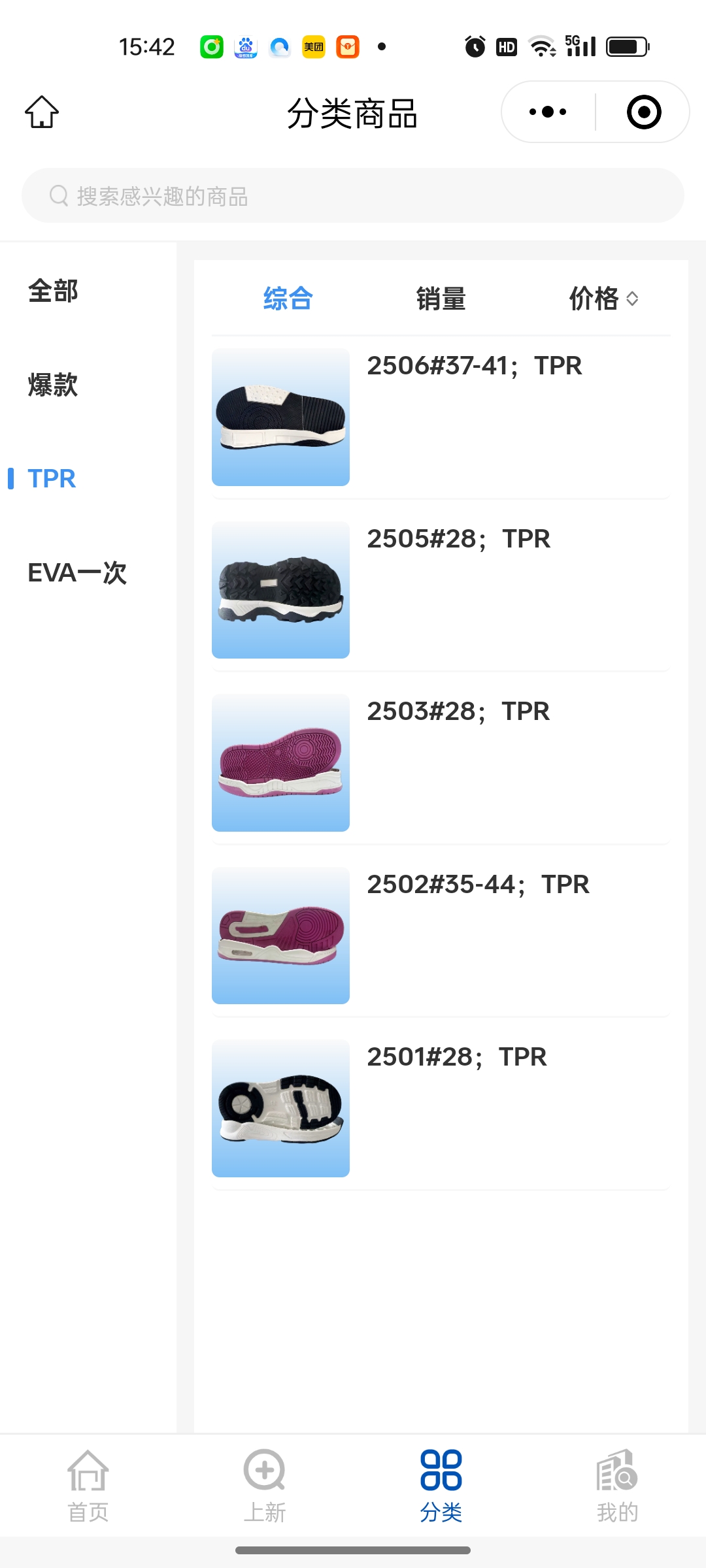Switch to the 爆款 category
Viewport: 706px width, 1568px height.
[53, 385]
